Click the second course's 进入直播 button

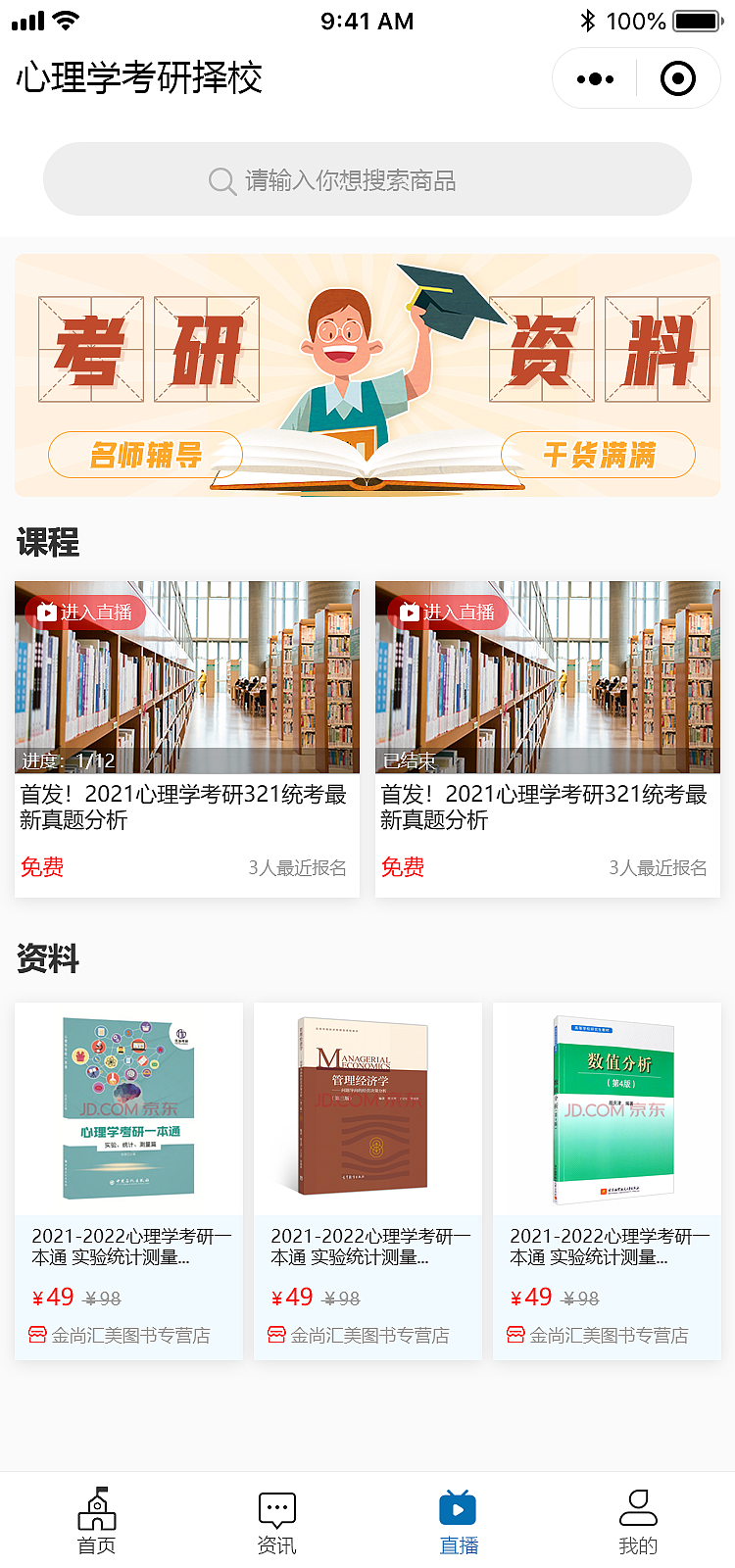pyautogui.click(x=445, y=612)
